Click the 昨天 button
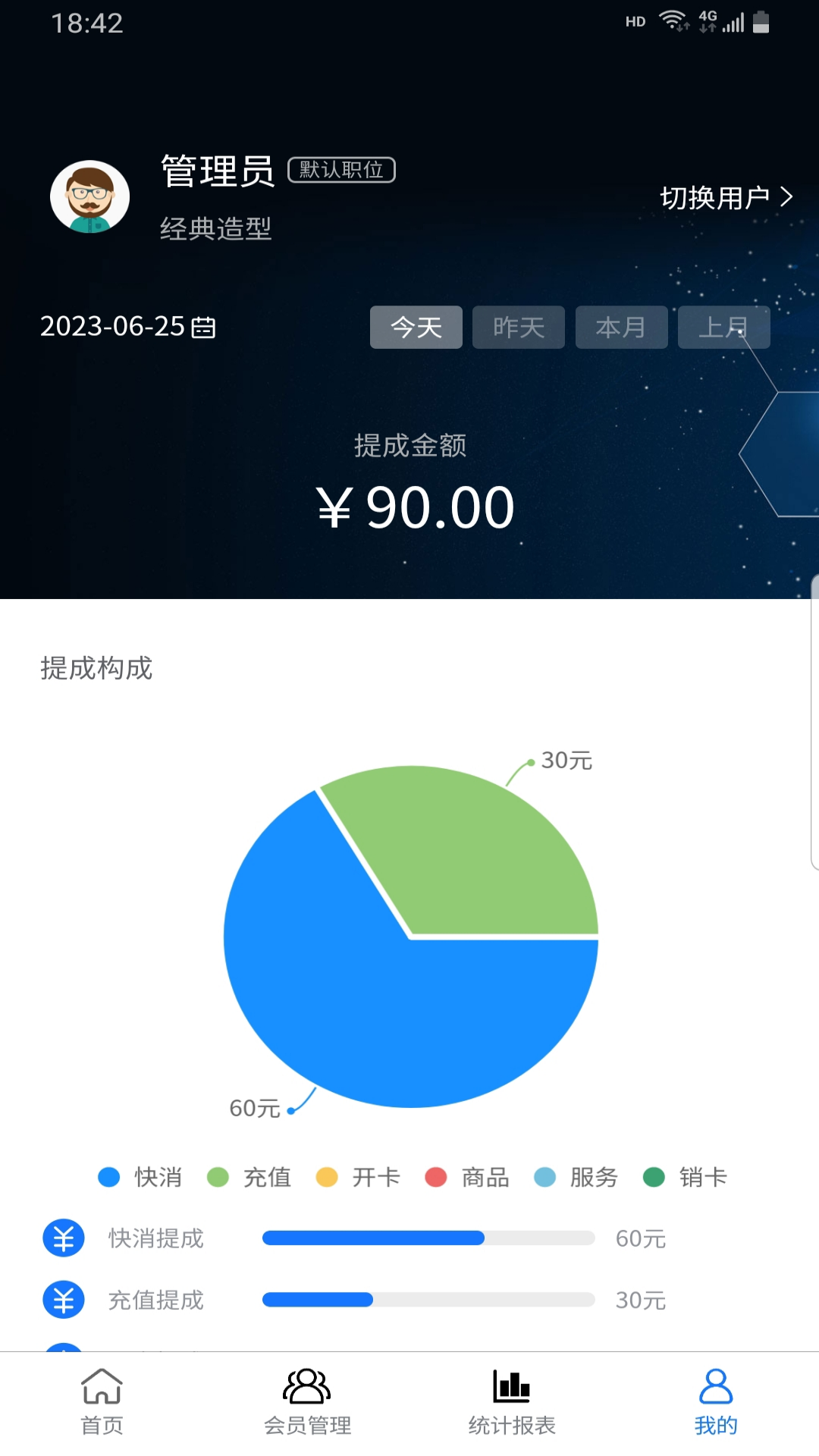This screenshot has height=1456, width=819. point(518,327)
